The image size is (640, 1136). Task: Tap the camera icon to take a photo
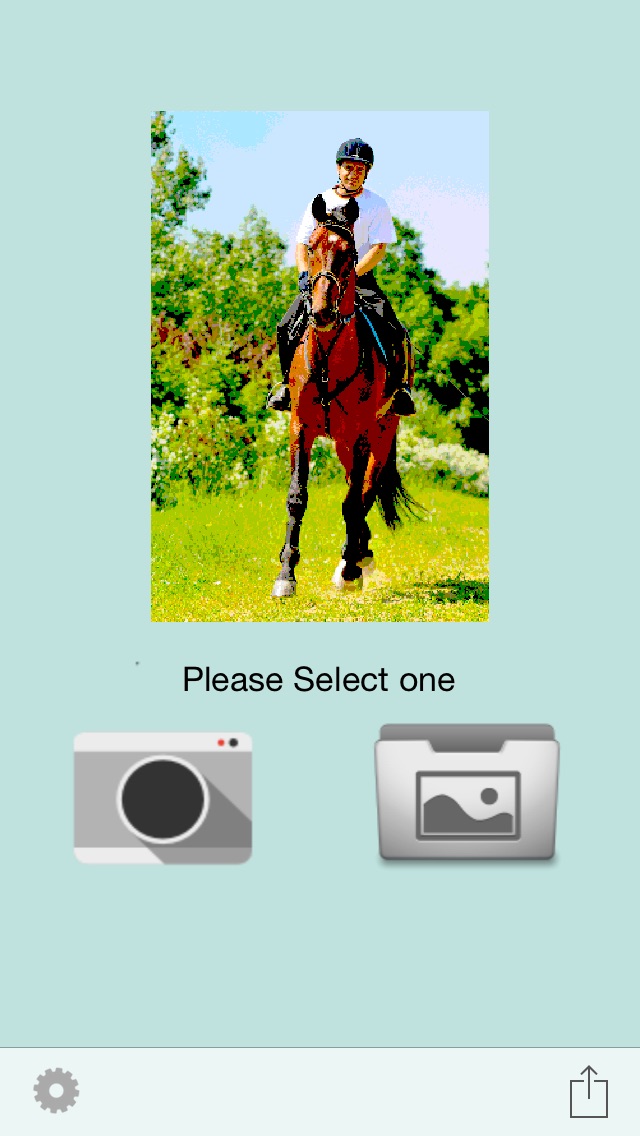(162, 798)
